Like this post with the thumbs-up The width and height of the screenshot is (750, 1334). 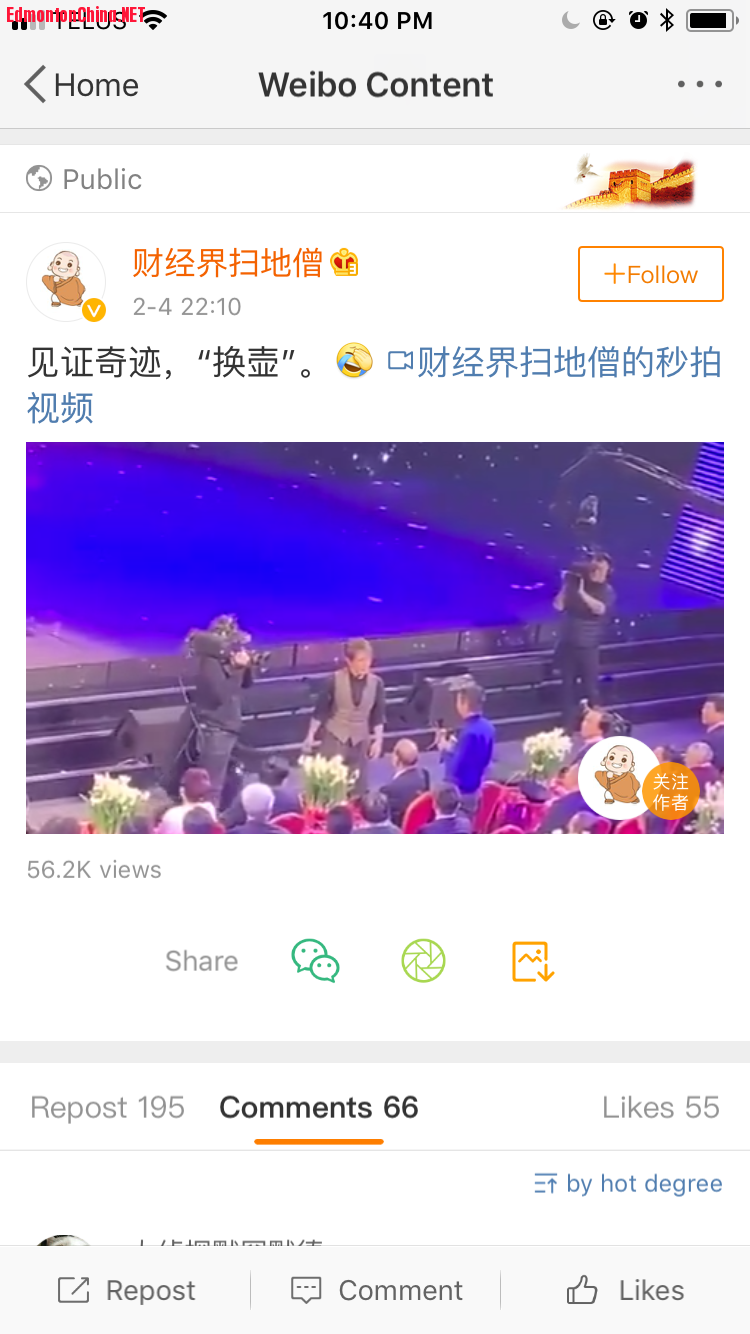[x=625, y=1290]
